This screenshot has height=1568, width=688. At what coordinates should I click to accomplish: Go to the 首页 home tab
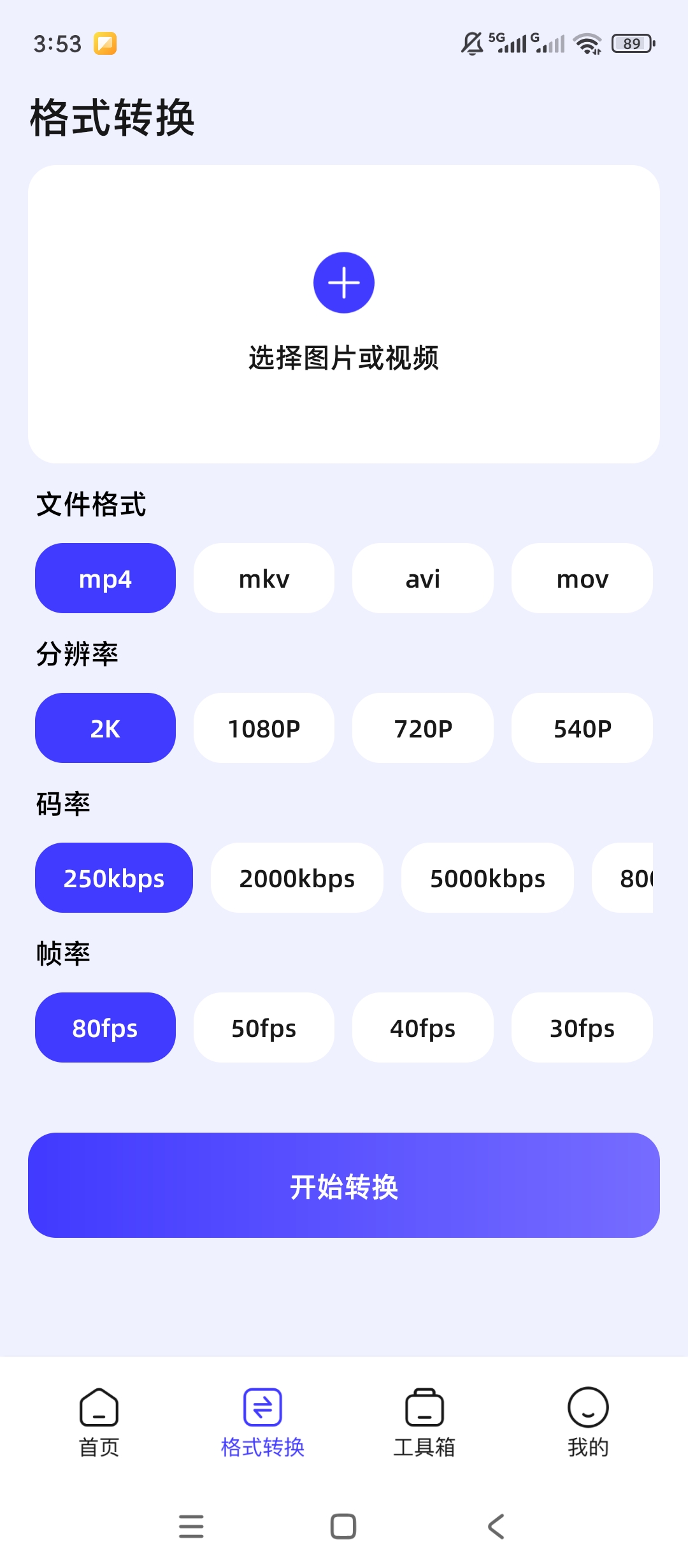99,1423
